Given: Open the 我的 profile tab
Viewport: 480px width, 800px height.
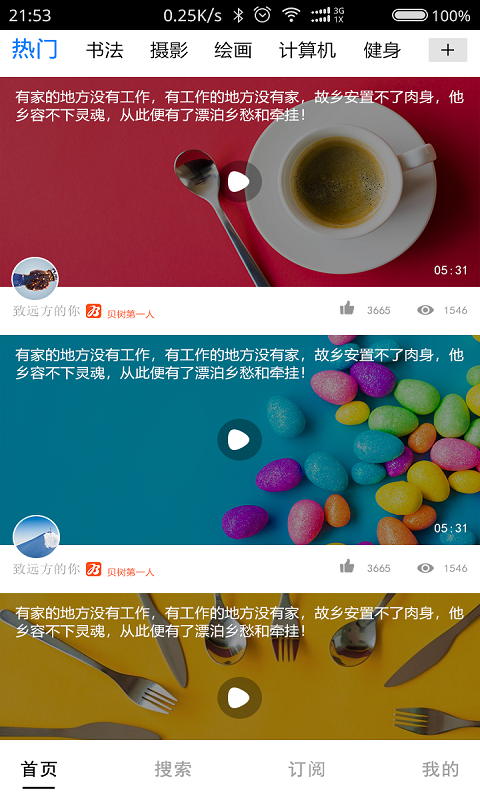Looking at the screenshot, I should (x=440, y=769).
